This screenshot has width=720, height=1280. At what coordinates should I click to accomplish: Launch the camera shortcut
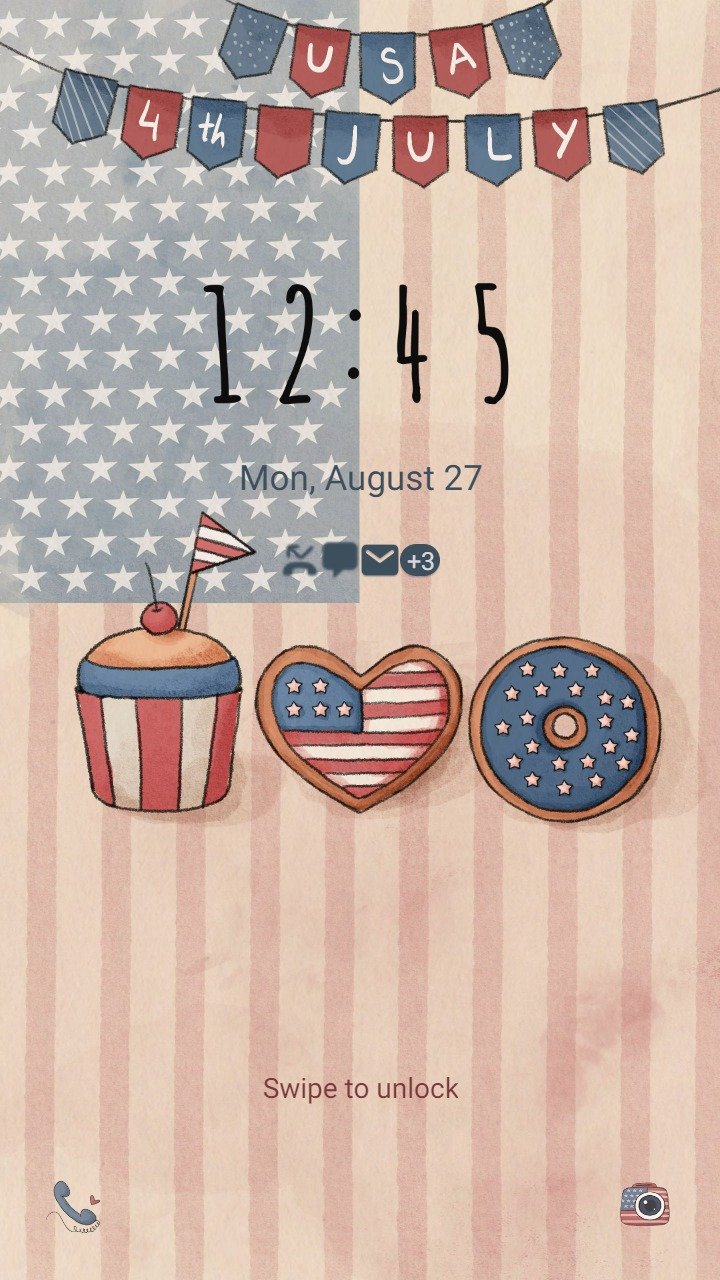click(645, 1205)
